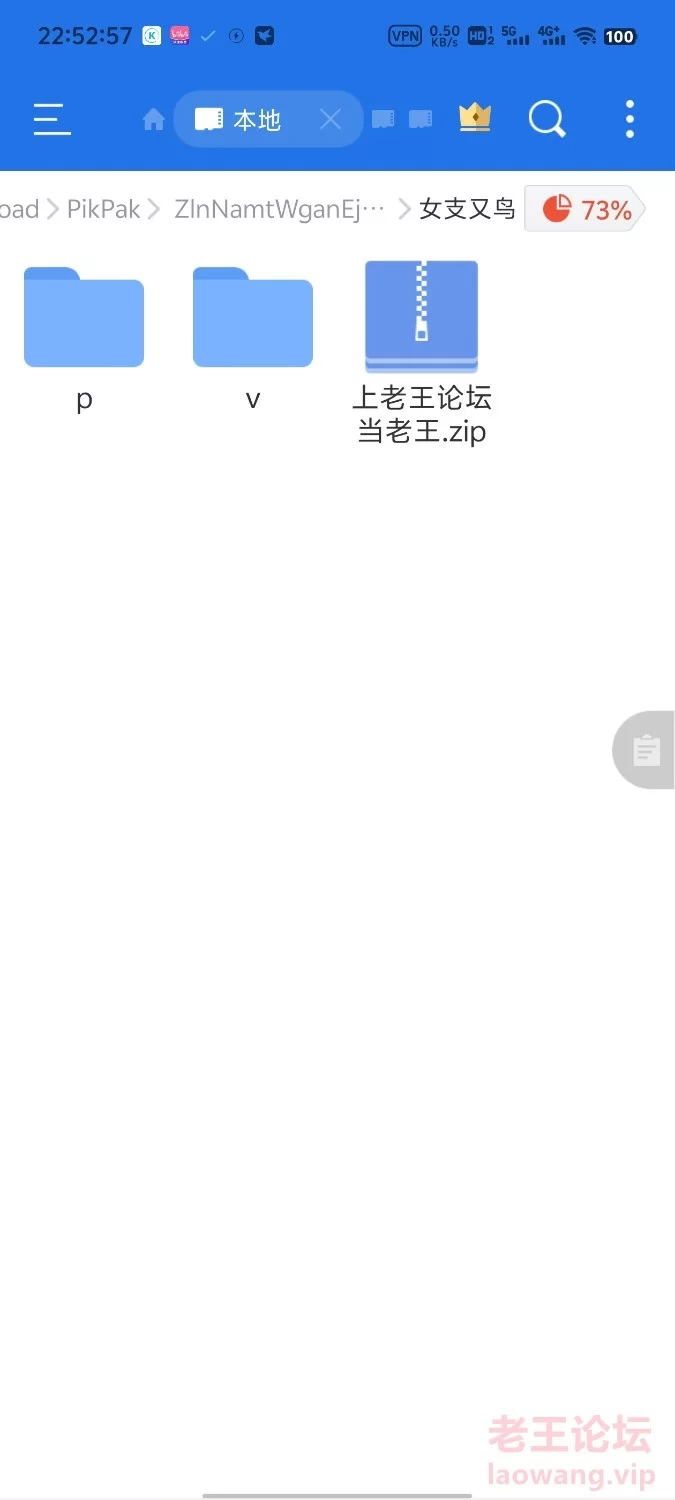This screenshot has height=1500, width=675.
Task: Open the 上老王论坛当老王.zip archive
Action: point(422,353)
